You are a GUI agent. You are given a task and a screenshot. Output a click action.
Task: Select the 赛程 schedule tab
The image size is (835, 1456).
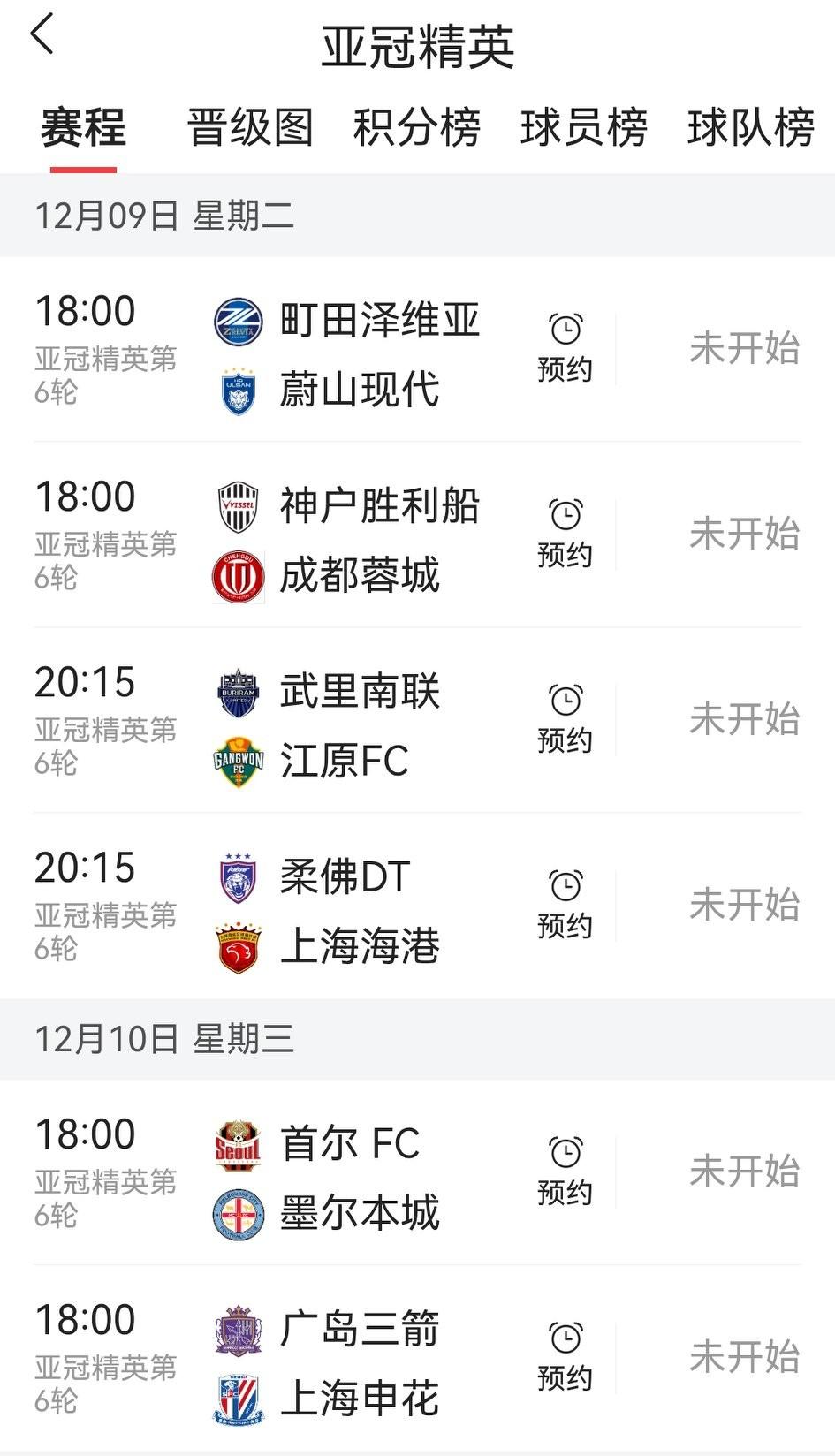tap(83, 127)
